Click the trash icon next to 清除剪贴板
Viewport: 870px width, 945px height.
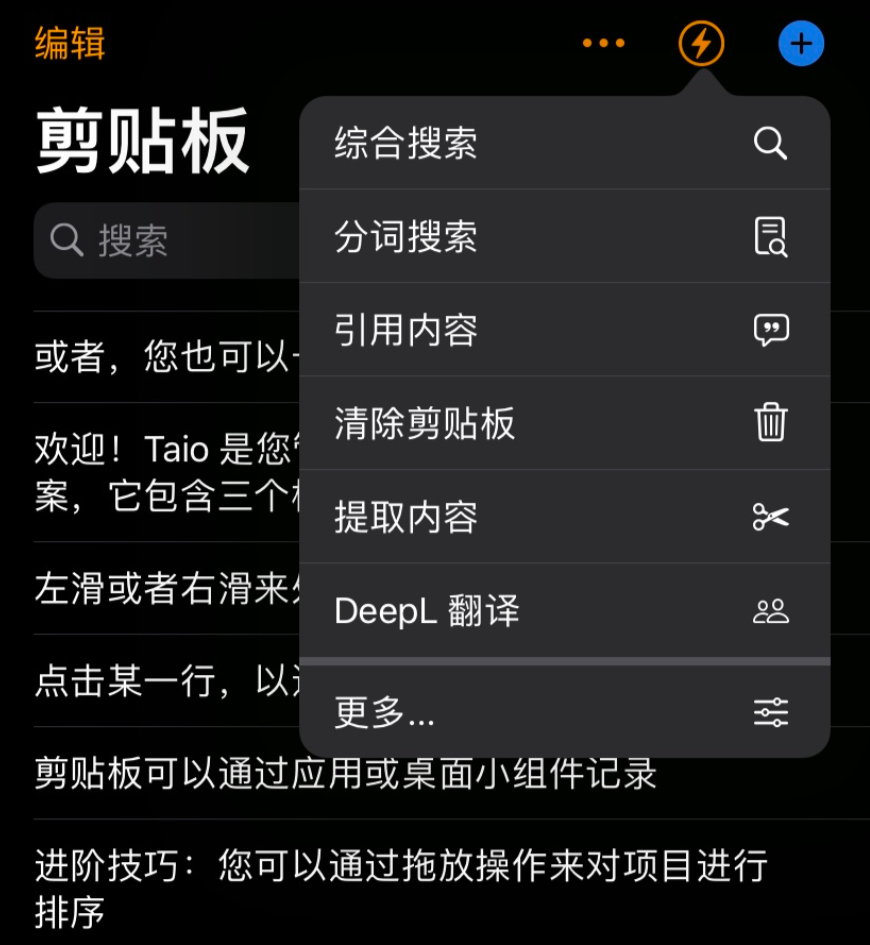click(771, 424)
